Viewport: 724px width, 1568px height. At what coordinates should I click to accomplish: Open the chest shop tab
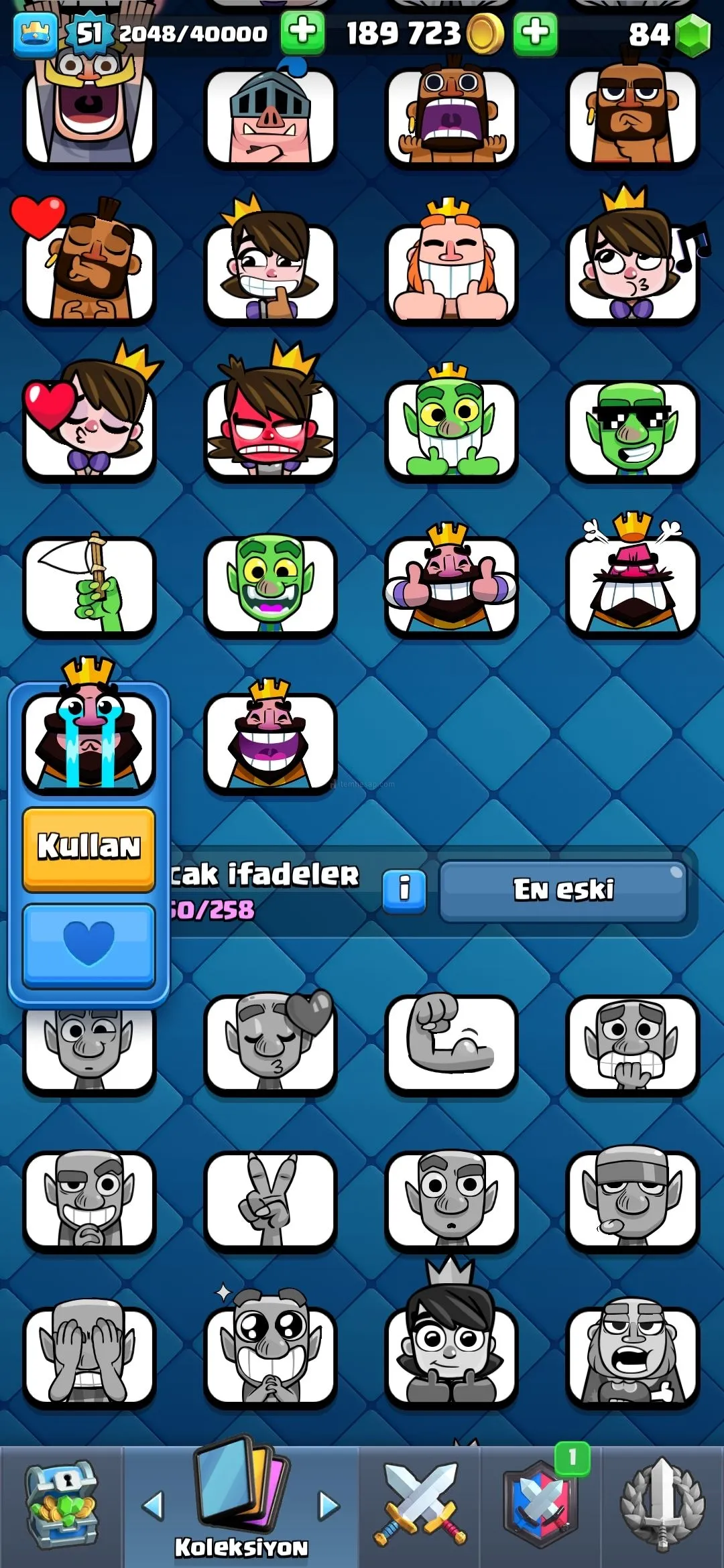(x=62, y=1505)
